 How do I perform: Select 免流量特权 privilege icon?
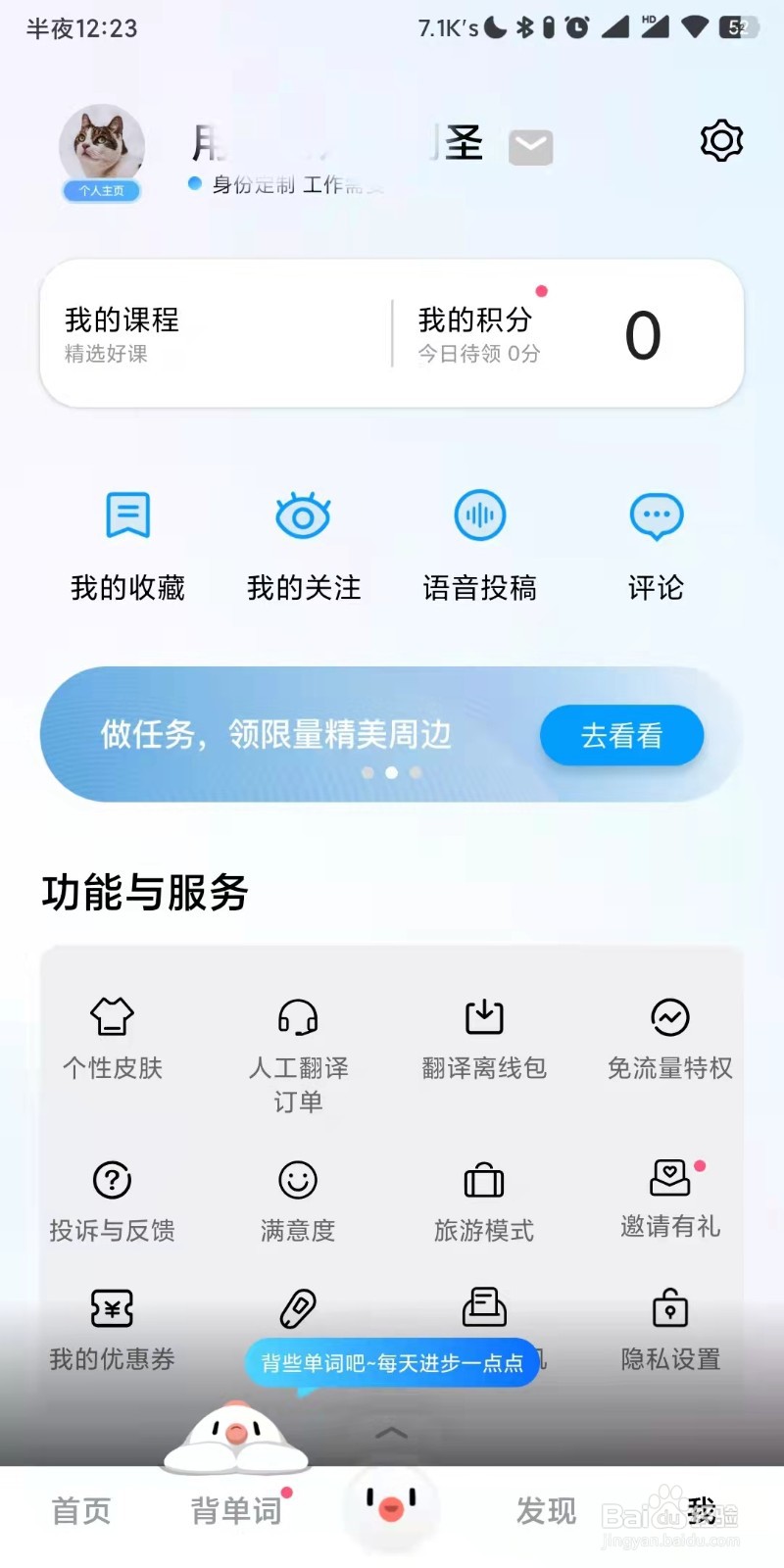(669, 1016)
